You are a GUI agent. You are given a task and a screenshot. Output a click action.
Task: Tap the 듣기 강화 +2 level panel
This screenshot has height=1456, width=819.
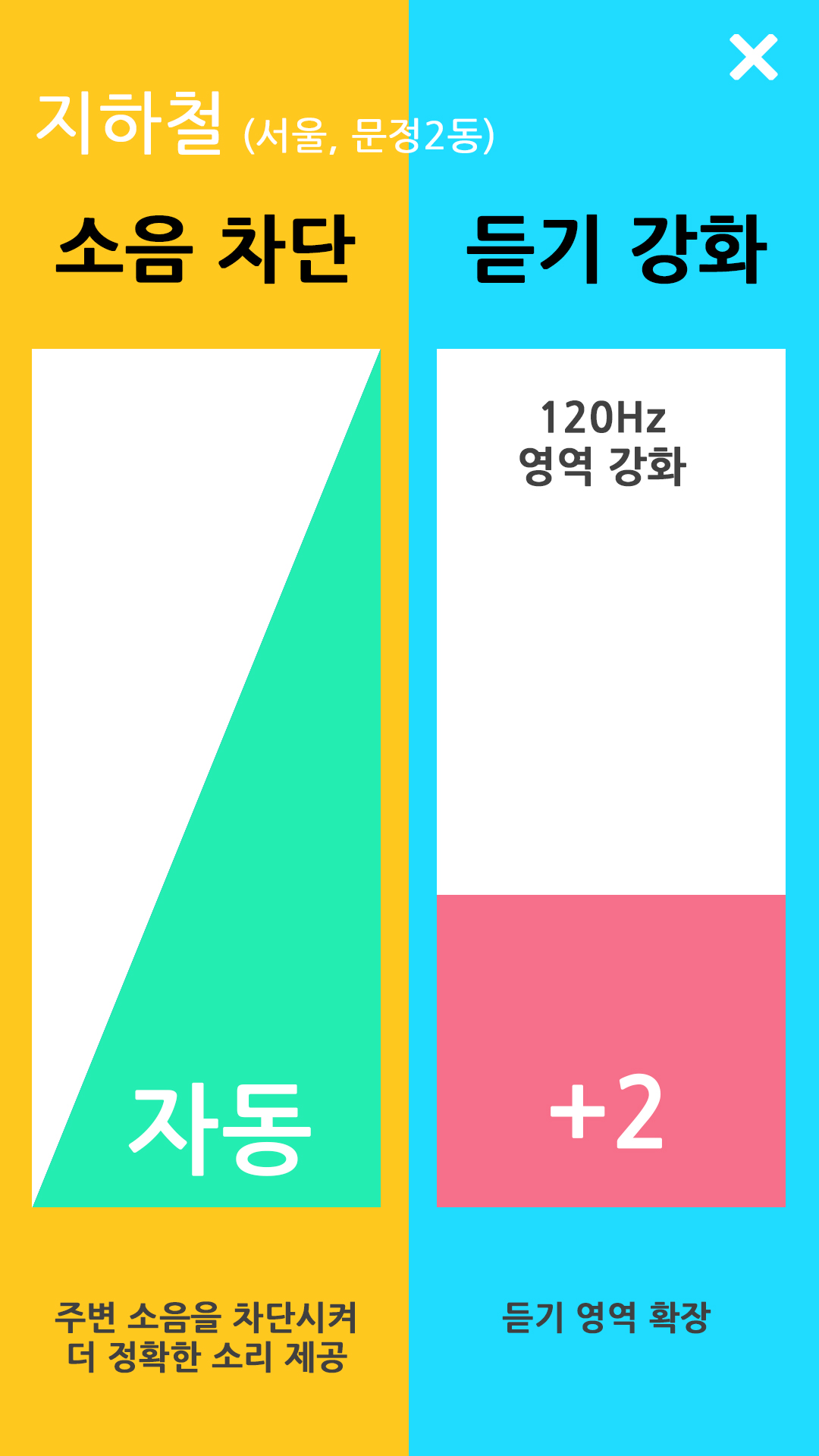coord(610,777)
